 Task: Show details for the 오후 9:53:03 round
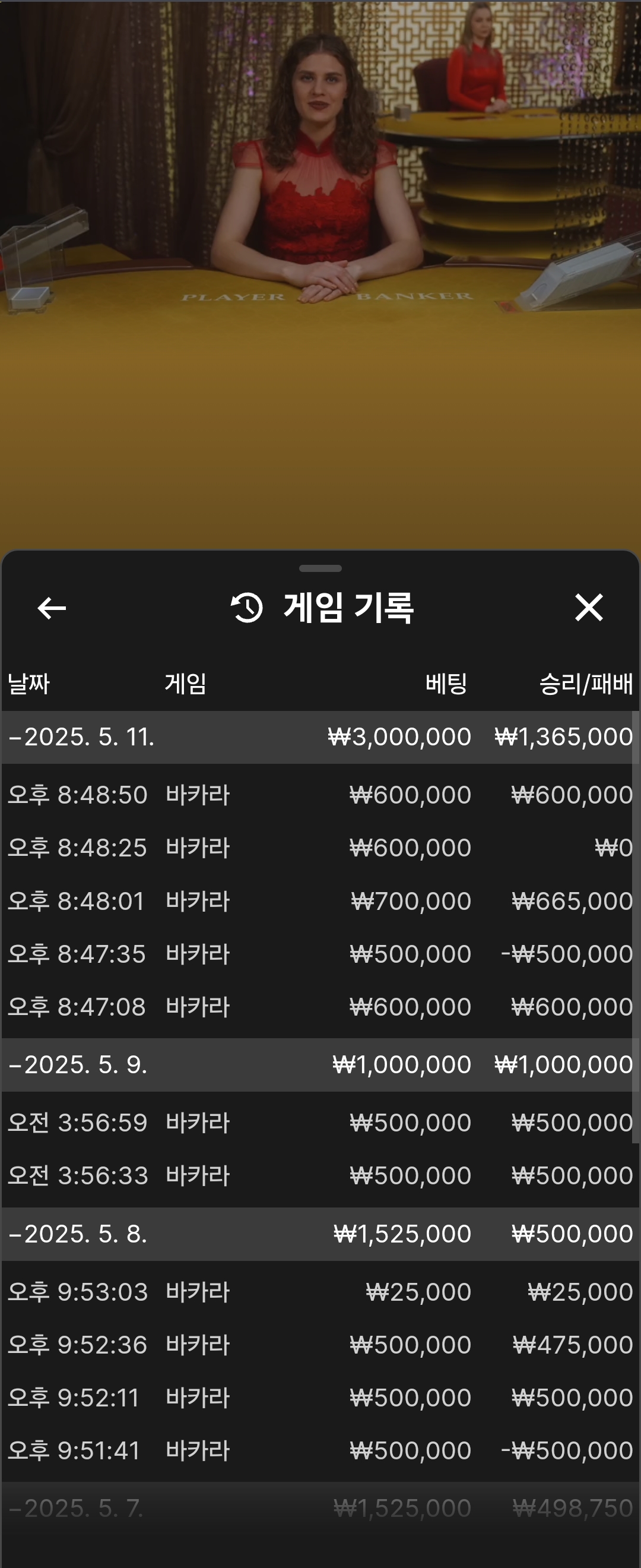click(x=320, y=1292)
